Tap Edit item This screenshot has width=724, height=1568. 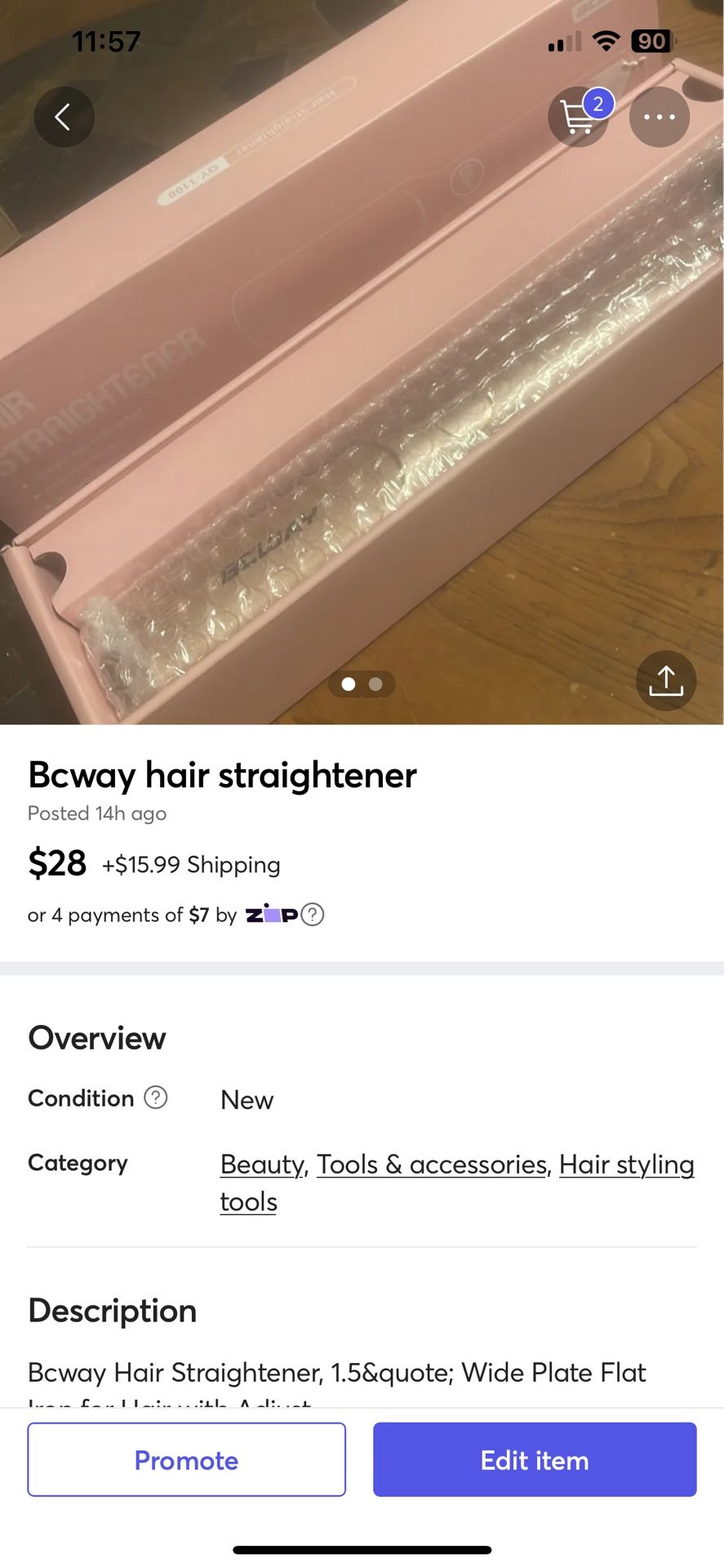pyautogui.click(x=535, y=1459)
